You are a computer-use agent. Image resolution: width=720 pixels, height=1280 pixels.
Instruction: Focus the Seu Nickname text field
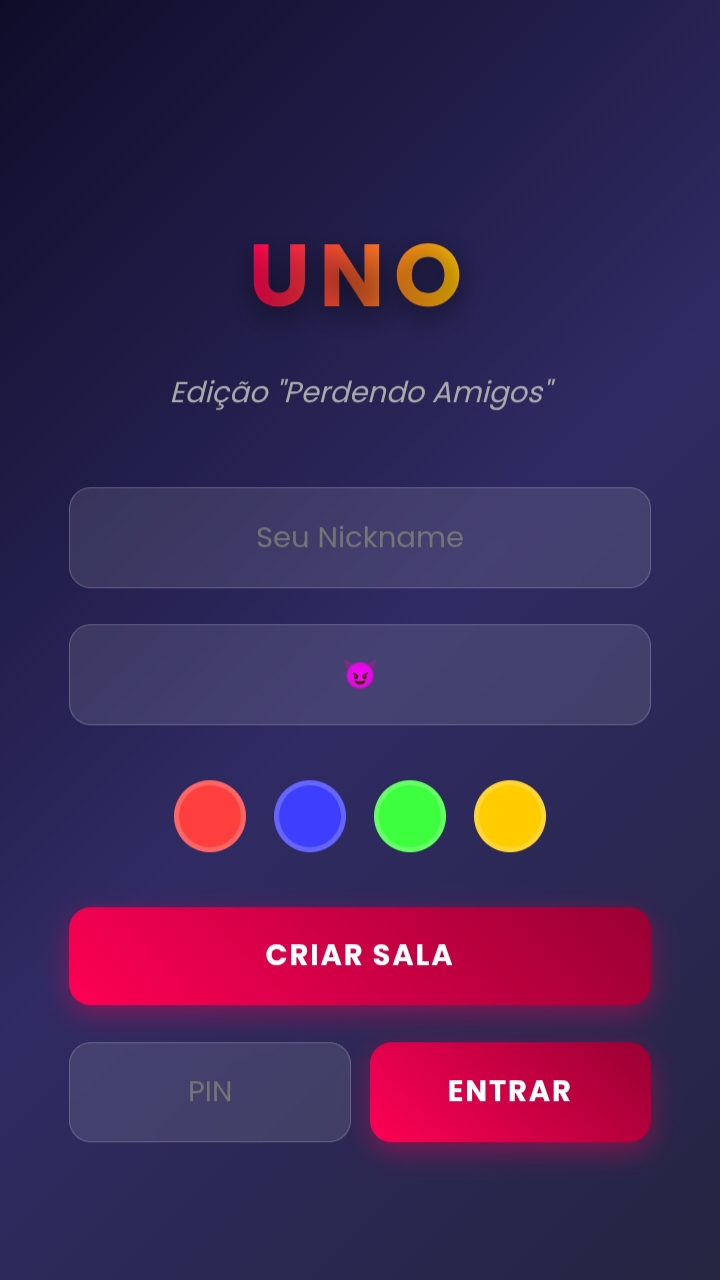click(x=360, y=537)
